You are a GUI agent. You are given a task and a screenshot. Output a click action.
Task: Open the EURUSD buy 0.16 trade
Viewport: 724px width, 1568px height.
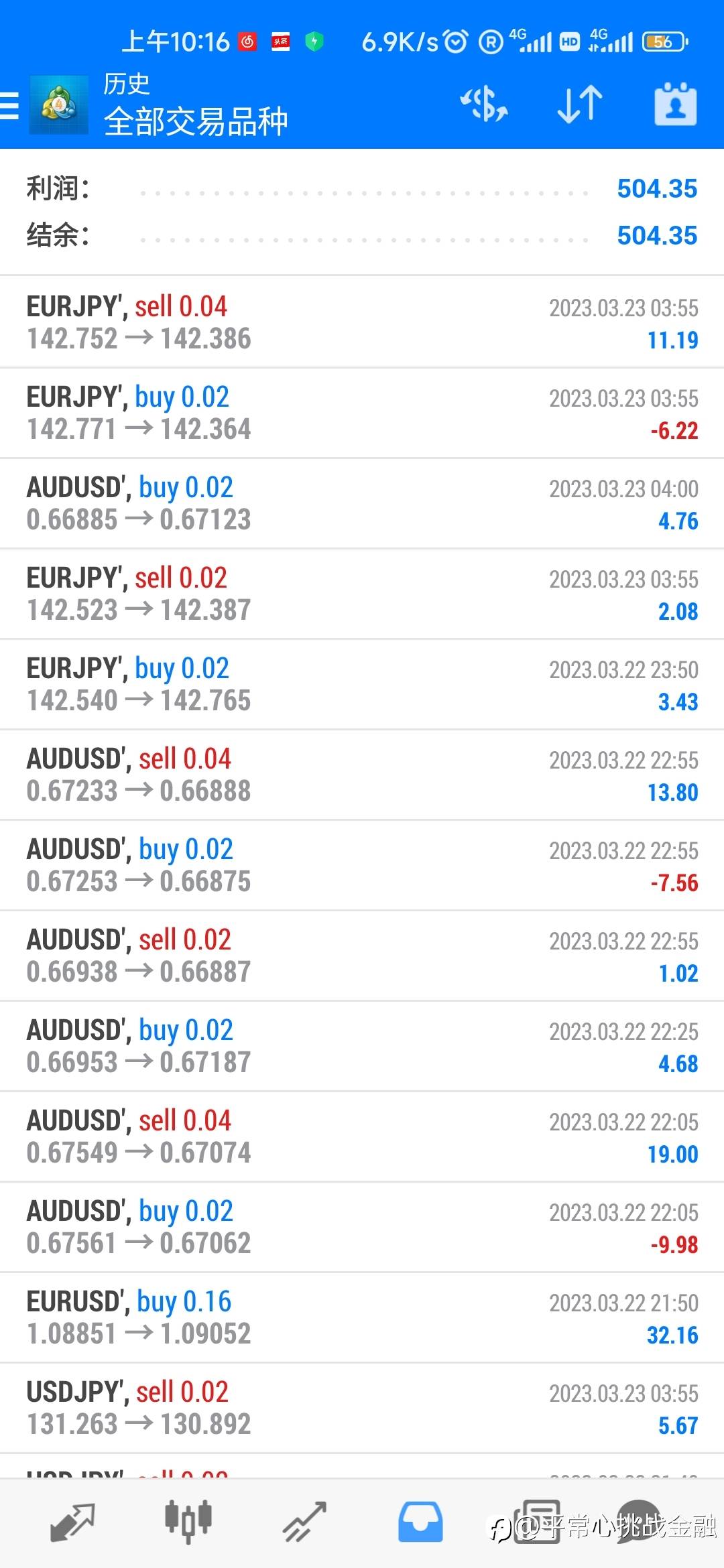(x=362, y=1317)
